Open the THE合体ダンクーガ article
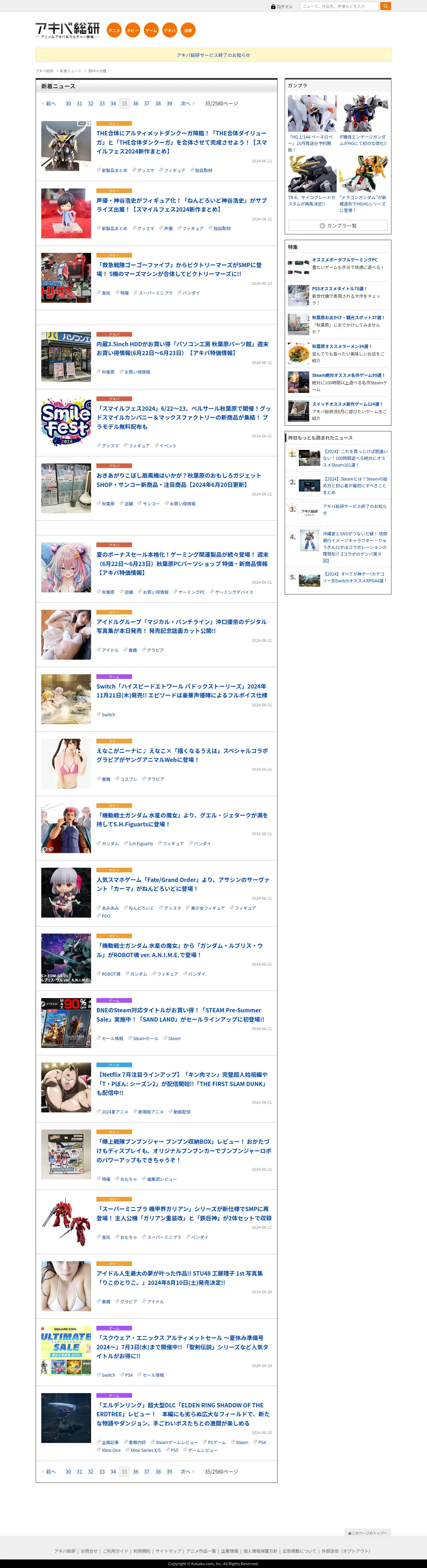Image resolution: width=427 pixels, height=1568 pixels. click(181, 142)
